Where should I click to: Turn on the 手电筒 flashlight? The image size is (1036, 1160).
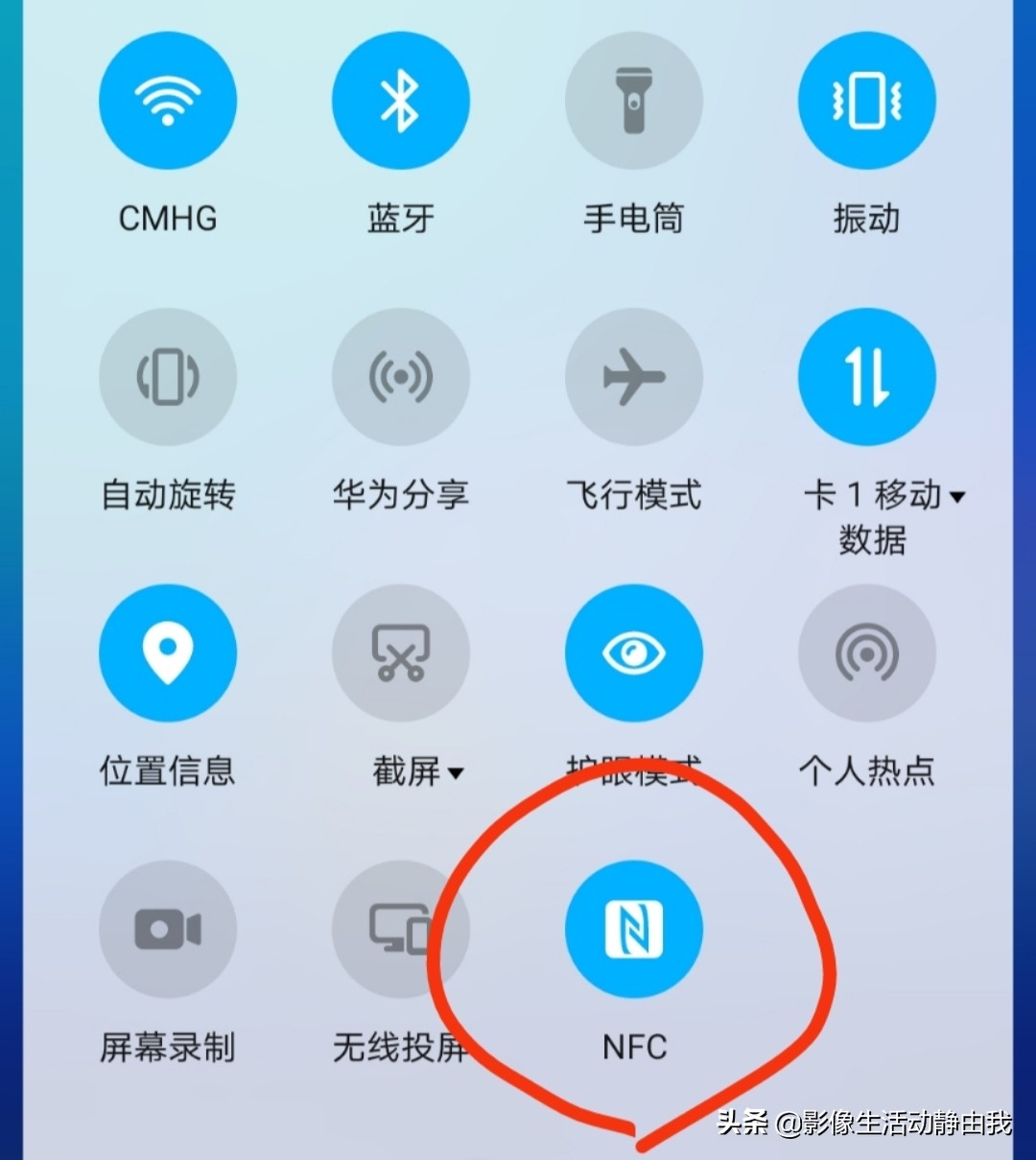633,100
